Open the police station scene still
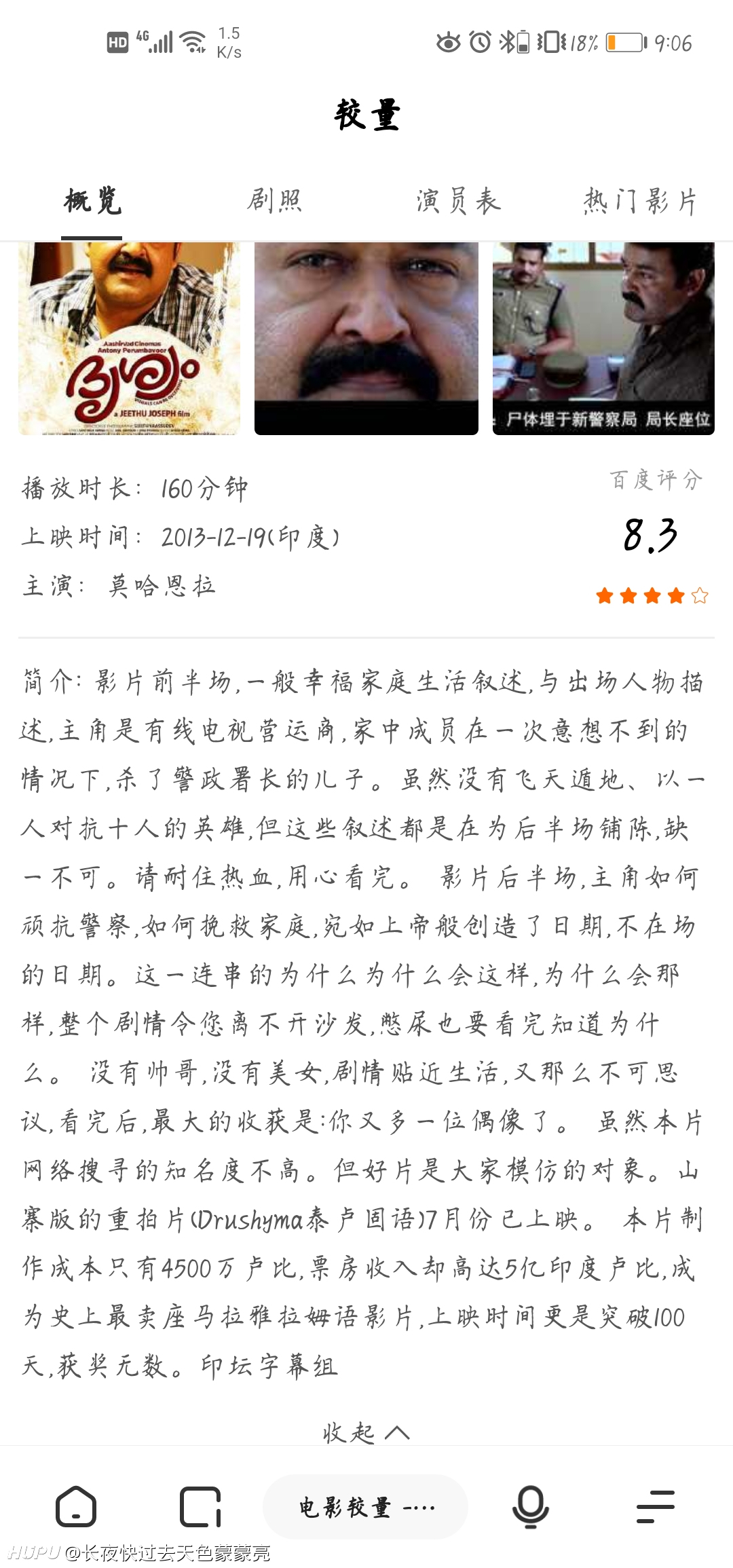 point(603,338)
